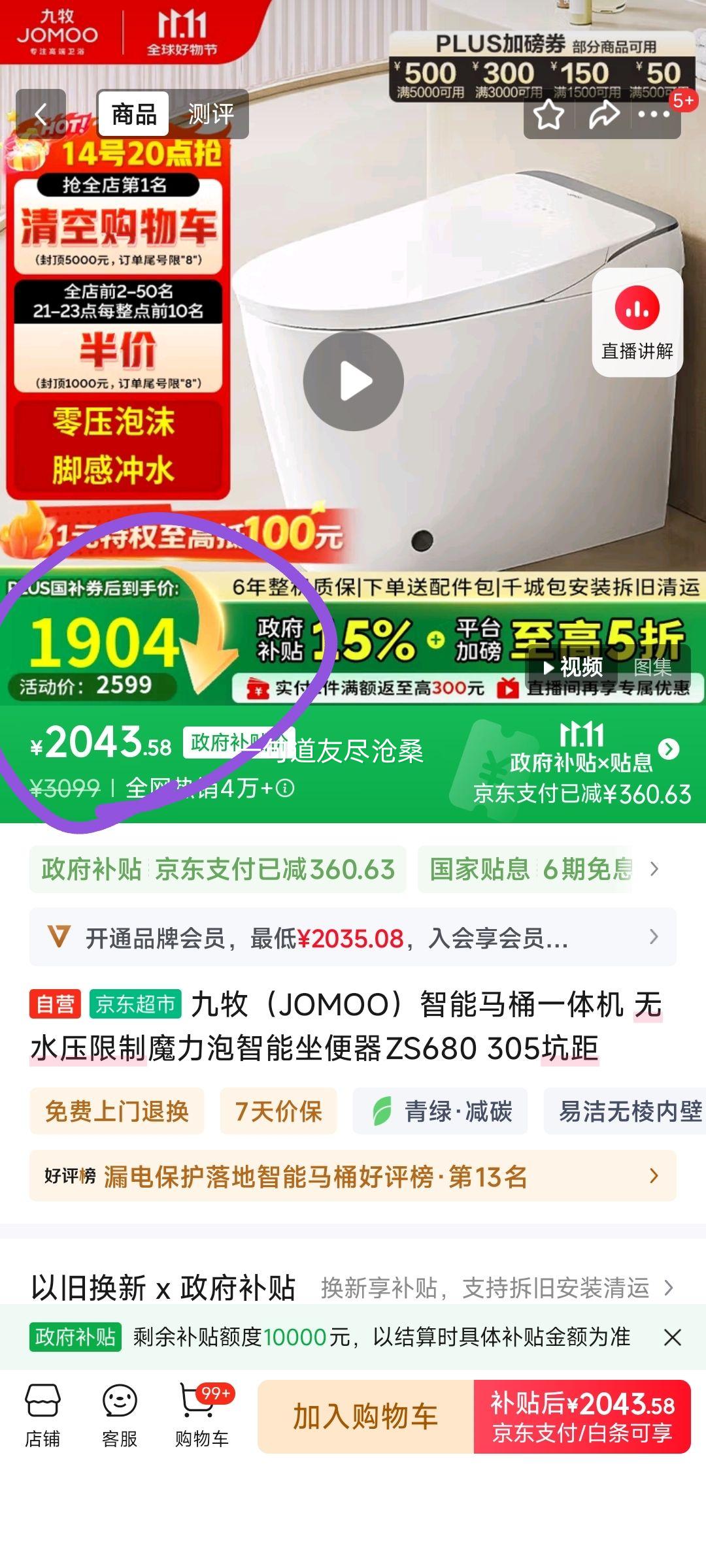Dismiss the 剩余补贴额度 banner
The height and width of the screenshot is (1568, 706).
click(x=672, y=1337)
